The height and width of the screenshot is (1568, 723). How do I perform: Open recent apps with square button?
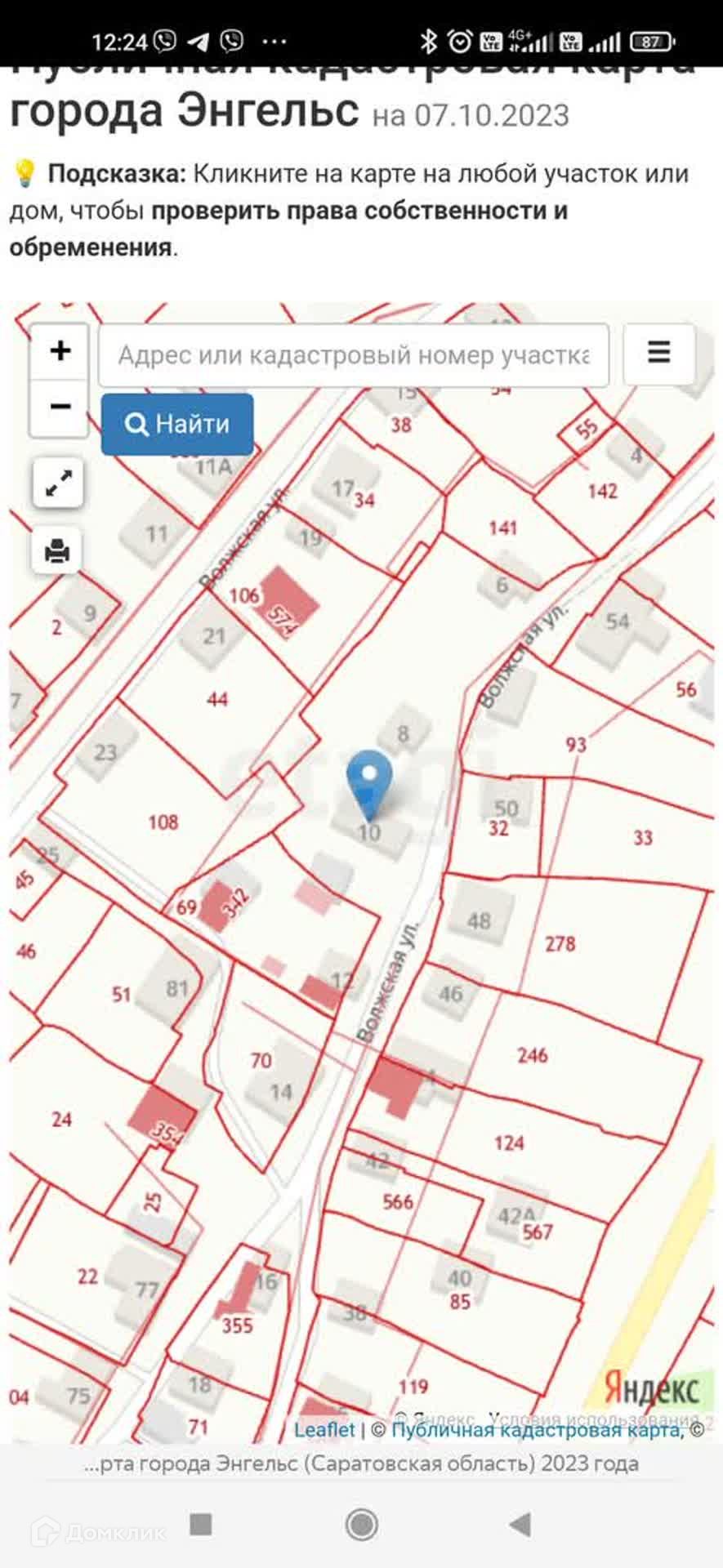(x=201, y=1524)
